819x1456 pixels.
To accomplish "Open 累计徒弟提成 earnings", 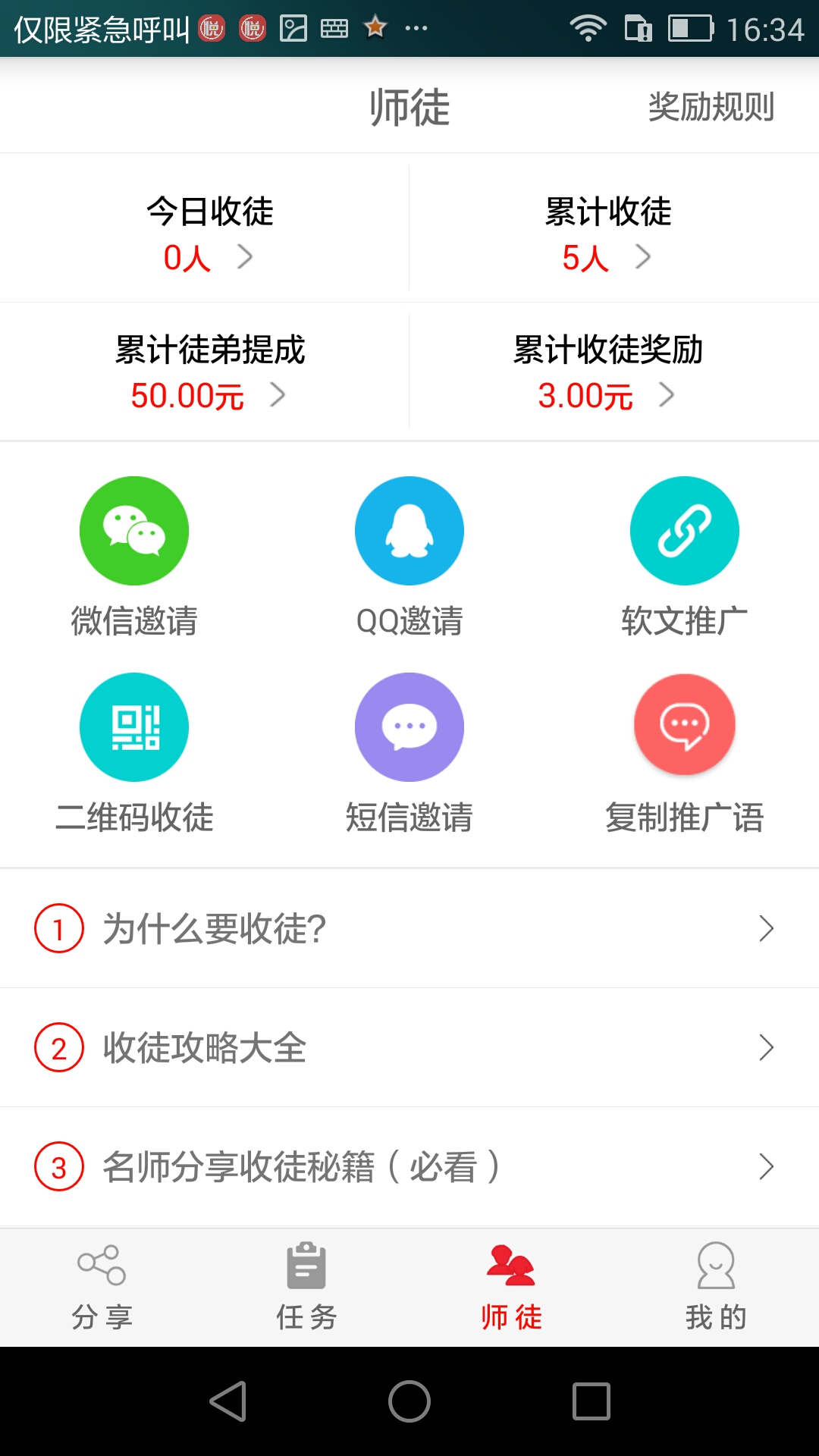I will click(x=205, y=372).
